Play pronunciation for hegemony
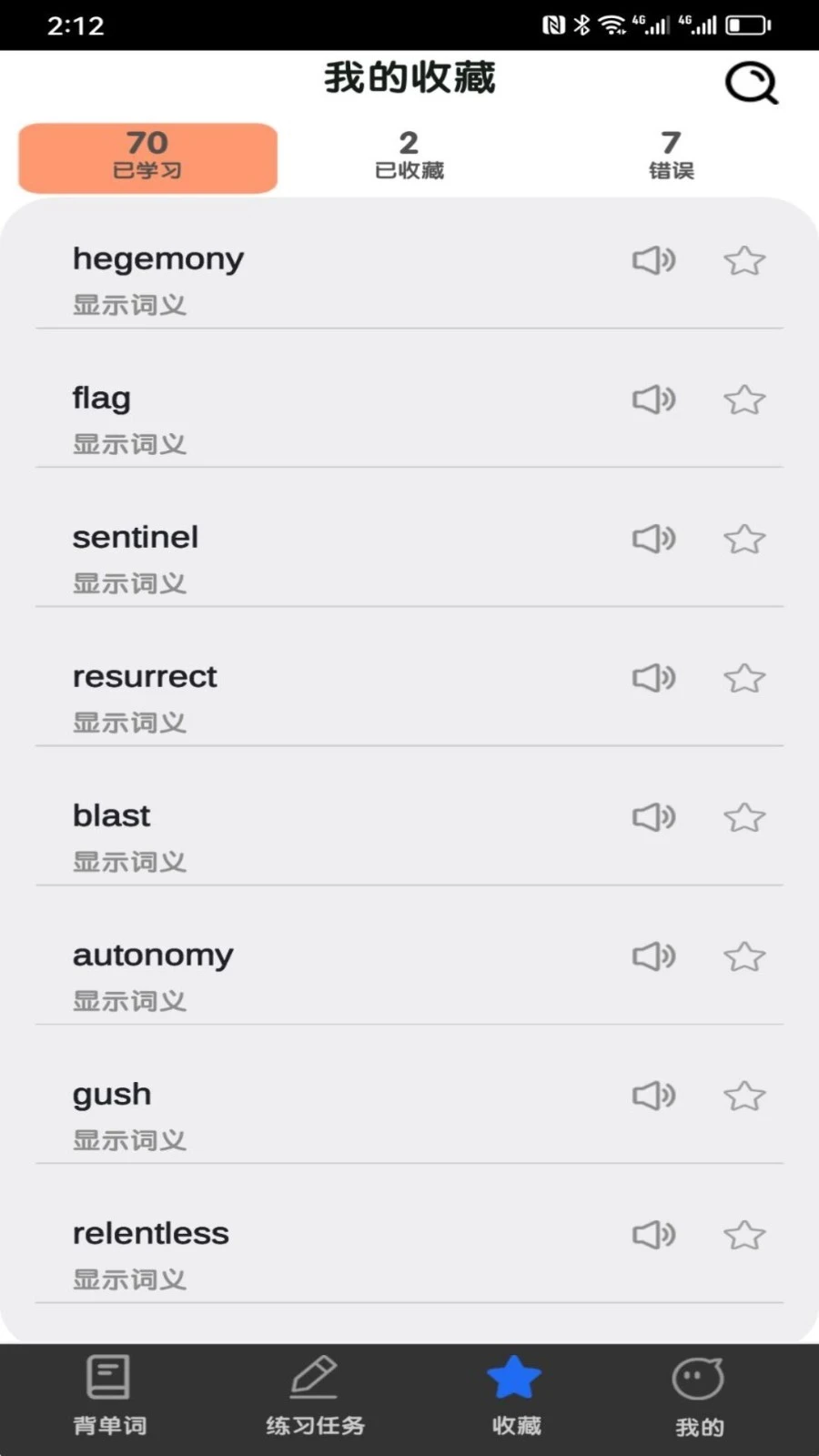819x1456 pixels. click(653, 260)
